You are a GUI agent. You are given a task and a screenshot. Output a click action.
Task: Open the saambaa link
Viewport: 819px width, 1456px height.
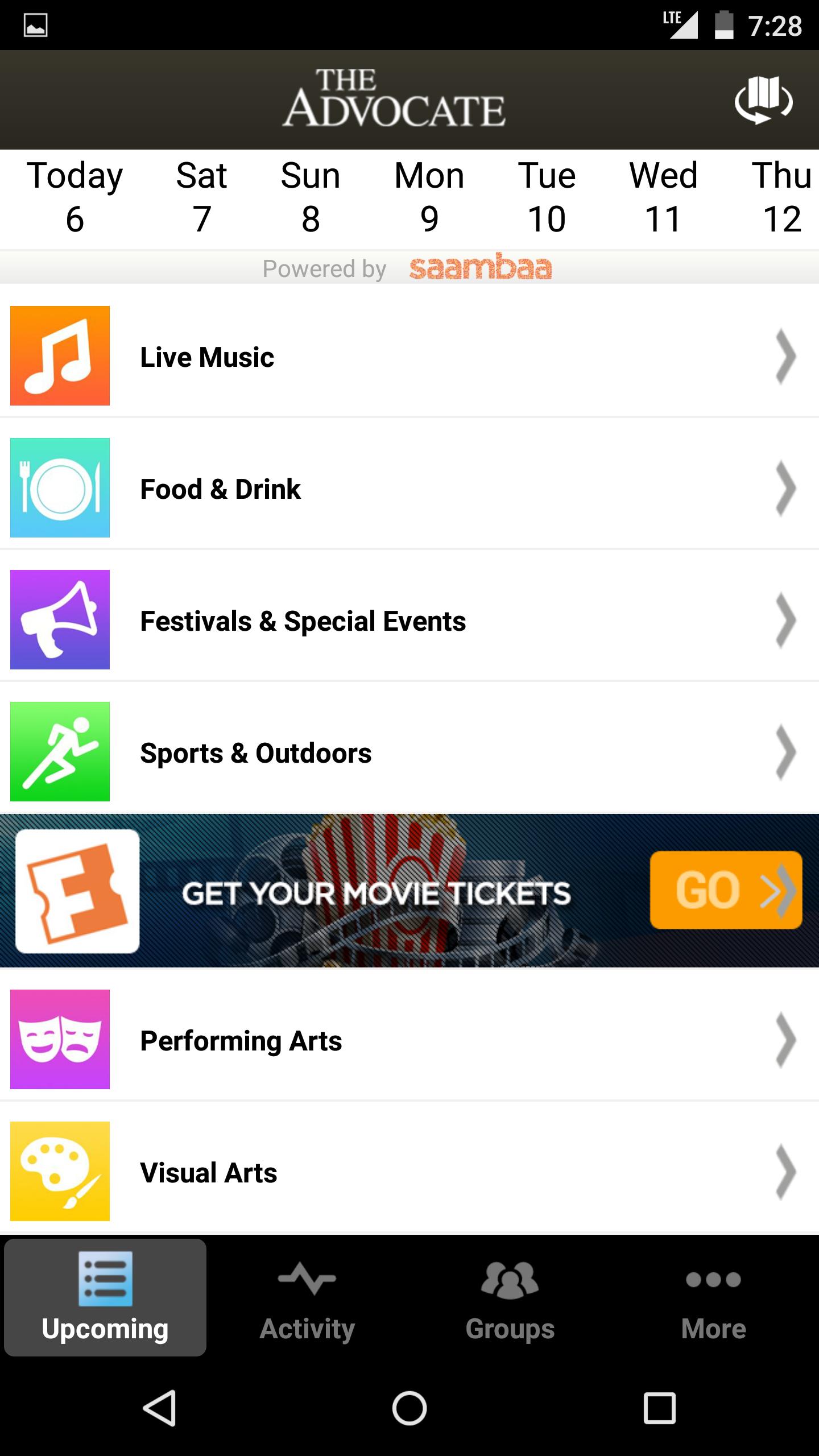click(x=481, y=267)
